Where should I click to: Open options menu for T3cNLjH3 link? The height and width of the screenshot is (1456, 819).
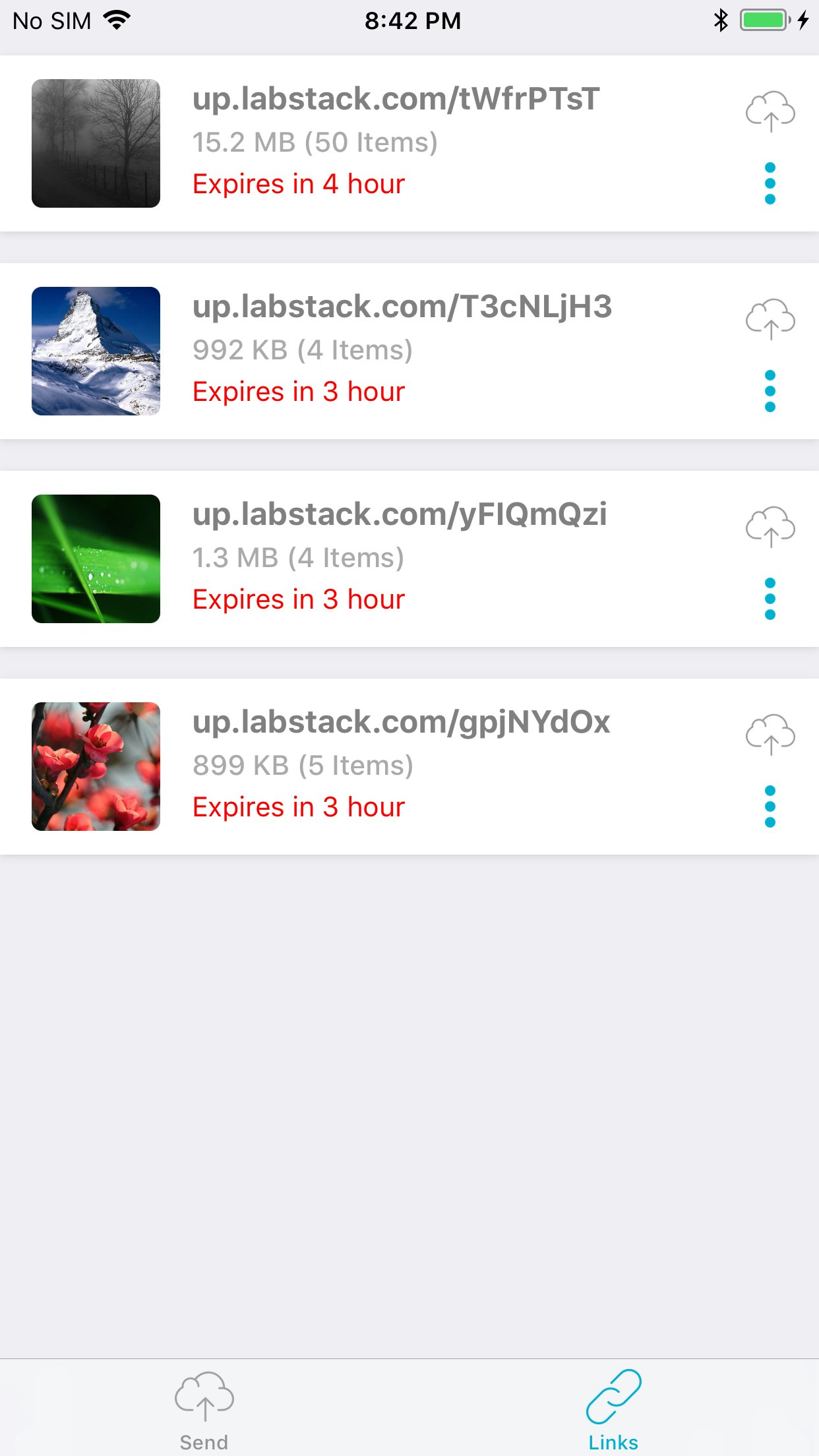pyautogui.click(x=770, y=390)
